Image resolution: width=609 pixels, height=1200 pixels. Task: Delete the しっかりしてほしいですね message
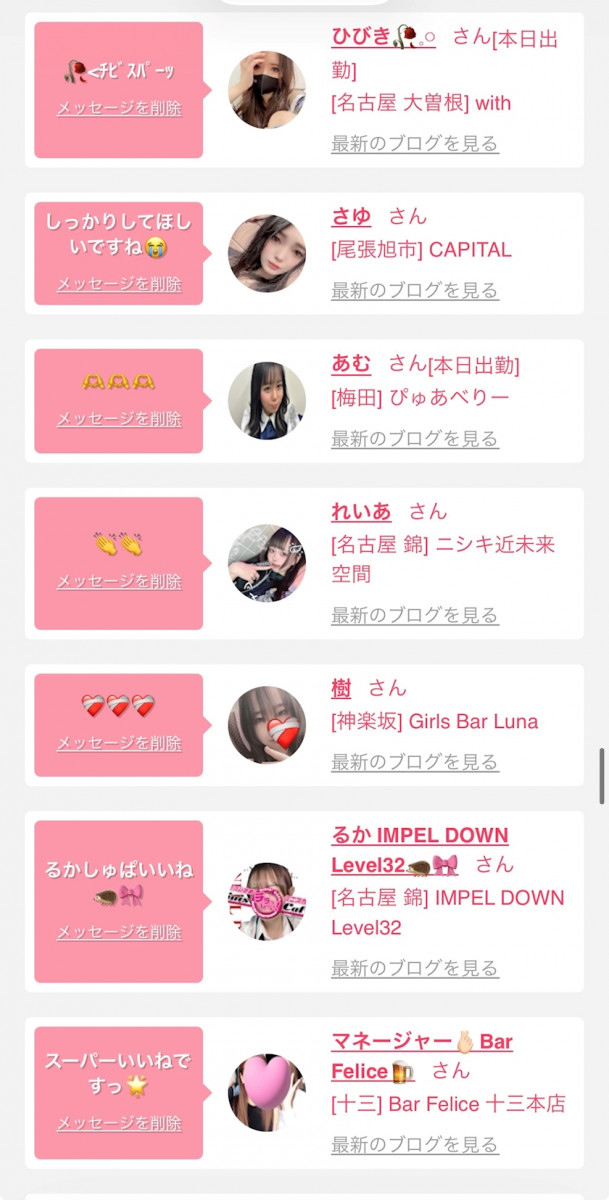pos(119,284)
